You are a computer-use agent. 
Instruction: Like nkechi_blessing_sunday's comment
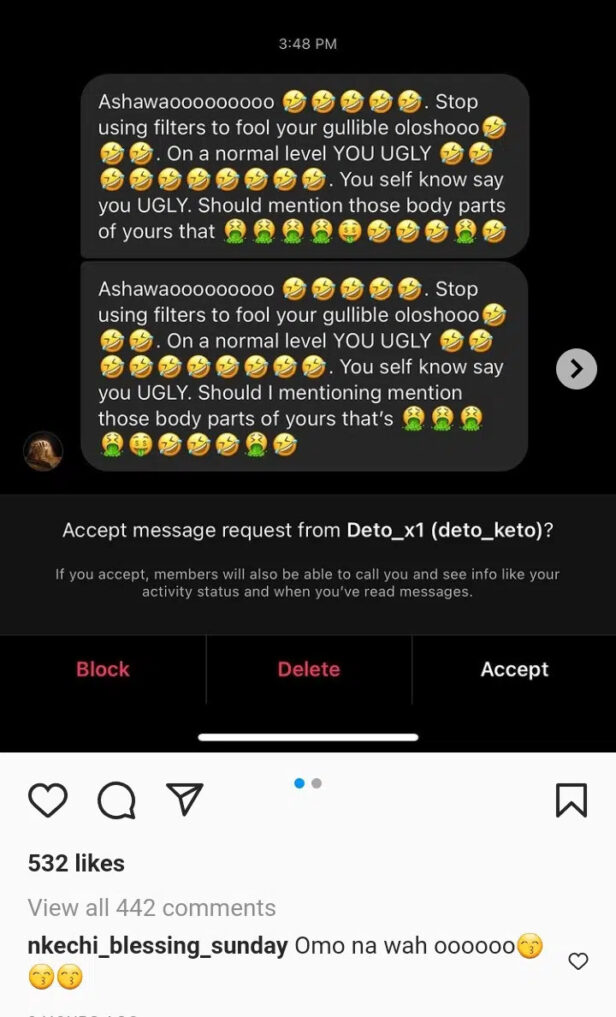(x=578, y=961)
